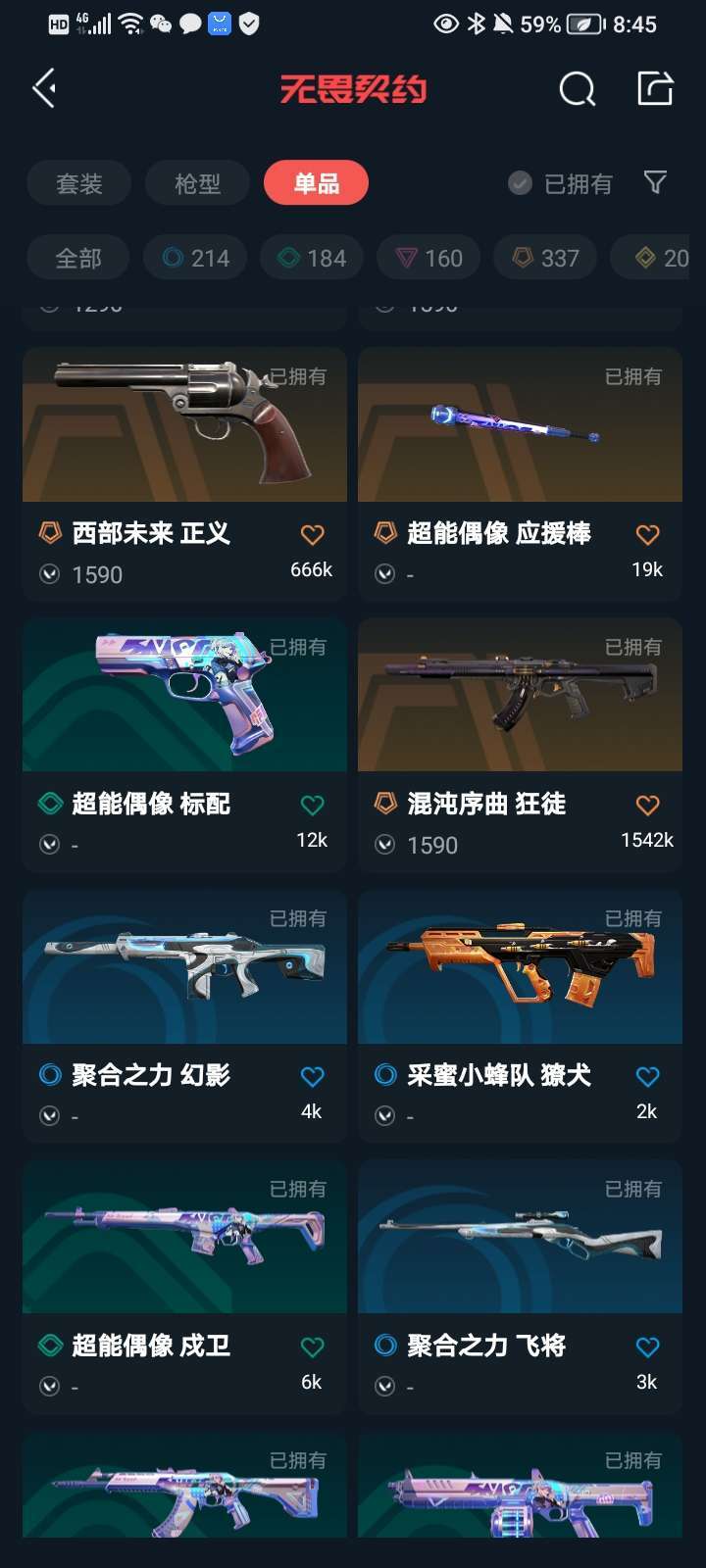Image resolution: width=706 pixels, height=1568 pixels.
Task: Favorite the 超能偶像 应援棒 skin
Action: pyautogui.click(x=647, y=534)
